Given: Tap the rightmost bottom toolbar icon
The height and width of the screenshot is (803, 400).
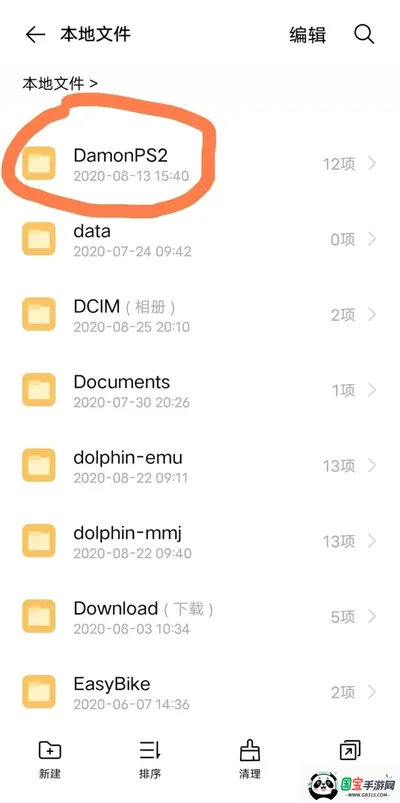Looking at the screenshot, I should point(350,751).
